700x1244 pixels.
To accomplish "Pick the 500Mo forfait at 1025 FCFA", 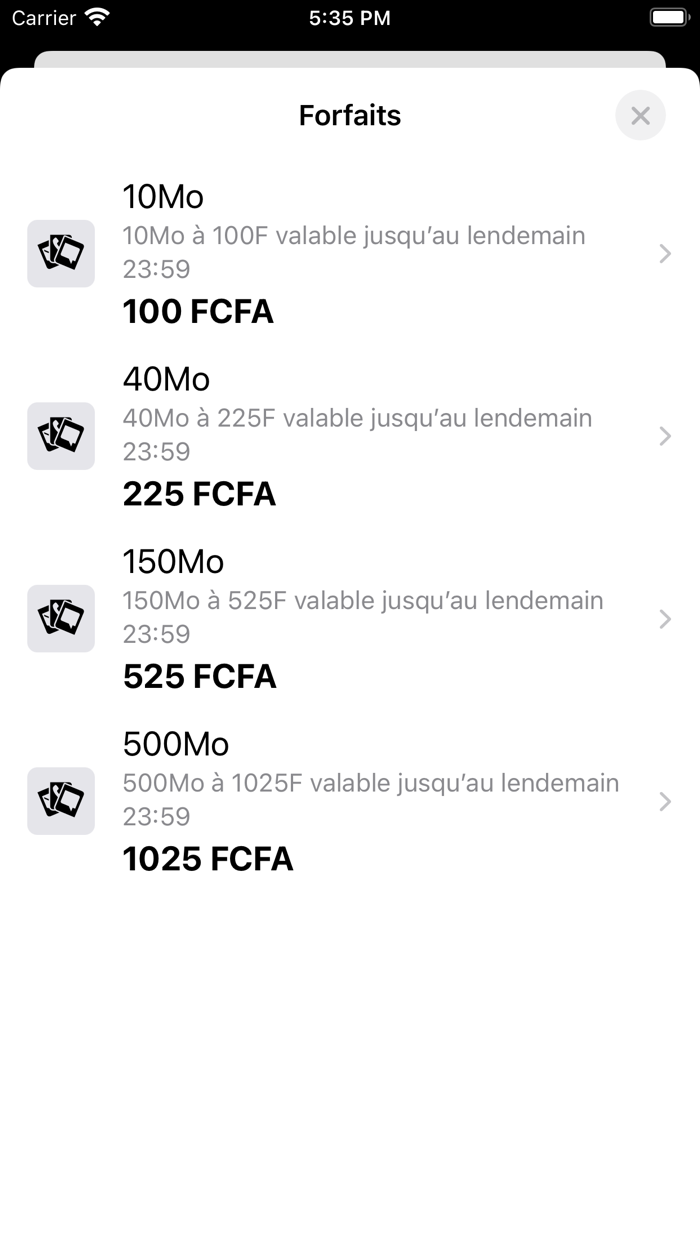I will [x=350, y=801].
